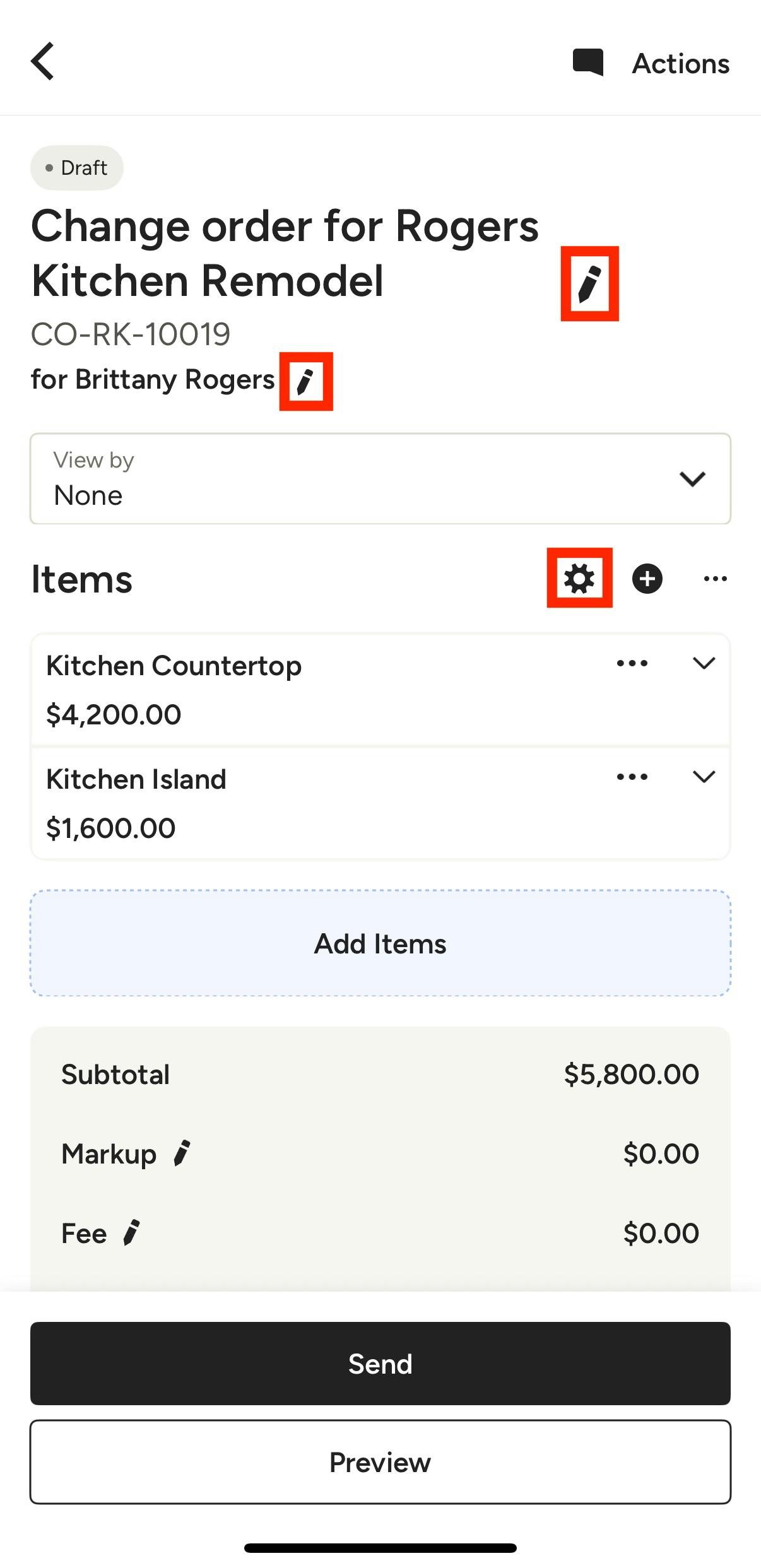This screenshot has height=1568, width=761.
Task: Edit the Markup amount
Action: [x=182, y=1153]
